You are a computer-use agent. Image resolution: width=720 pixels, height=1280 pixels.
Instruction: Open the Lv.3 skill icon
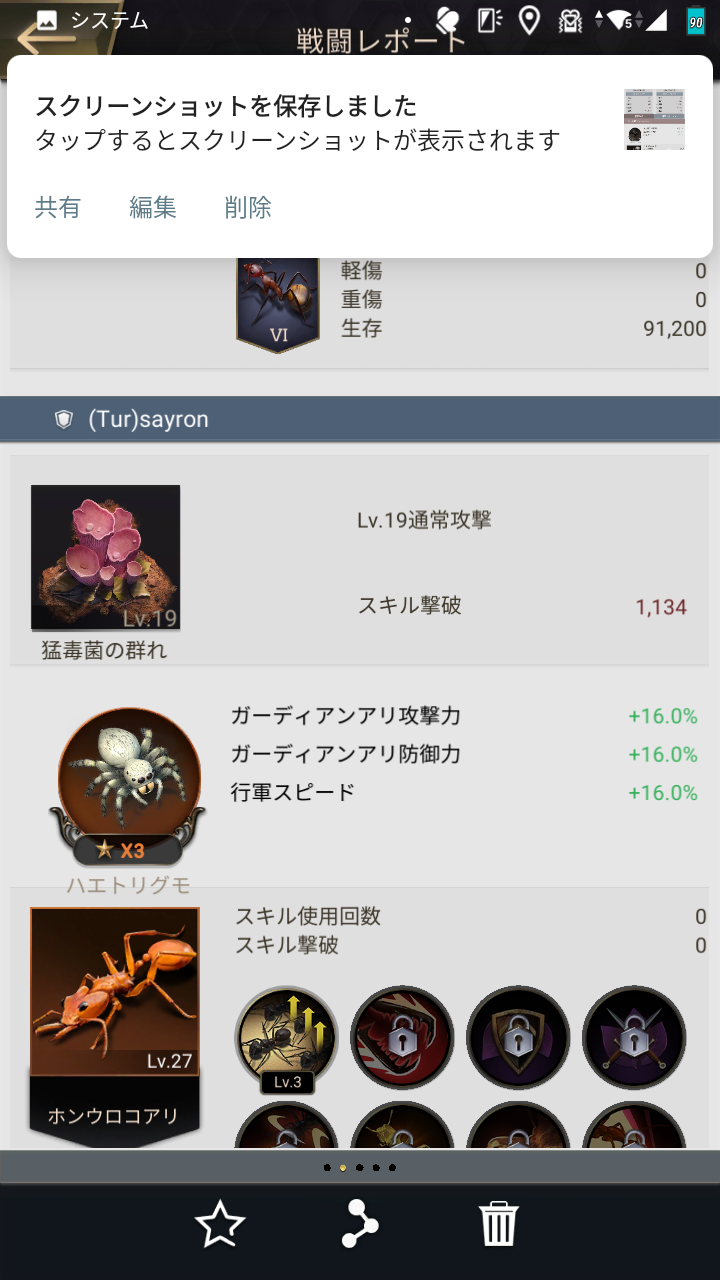[x=287, y=1038]
